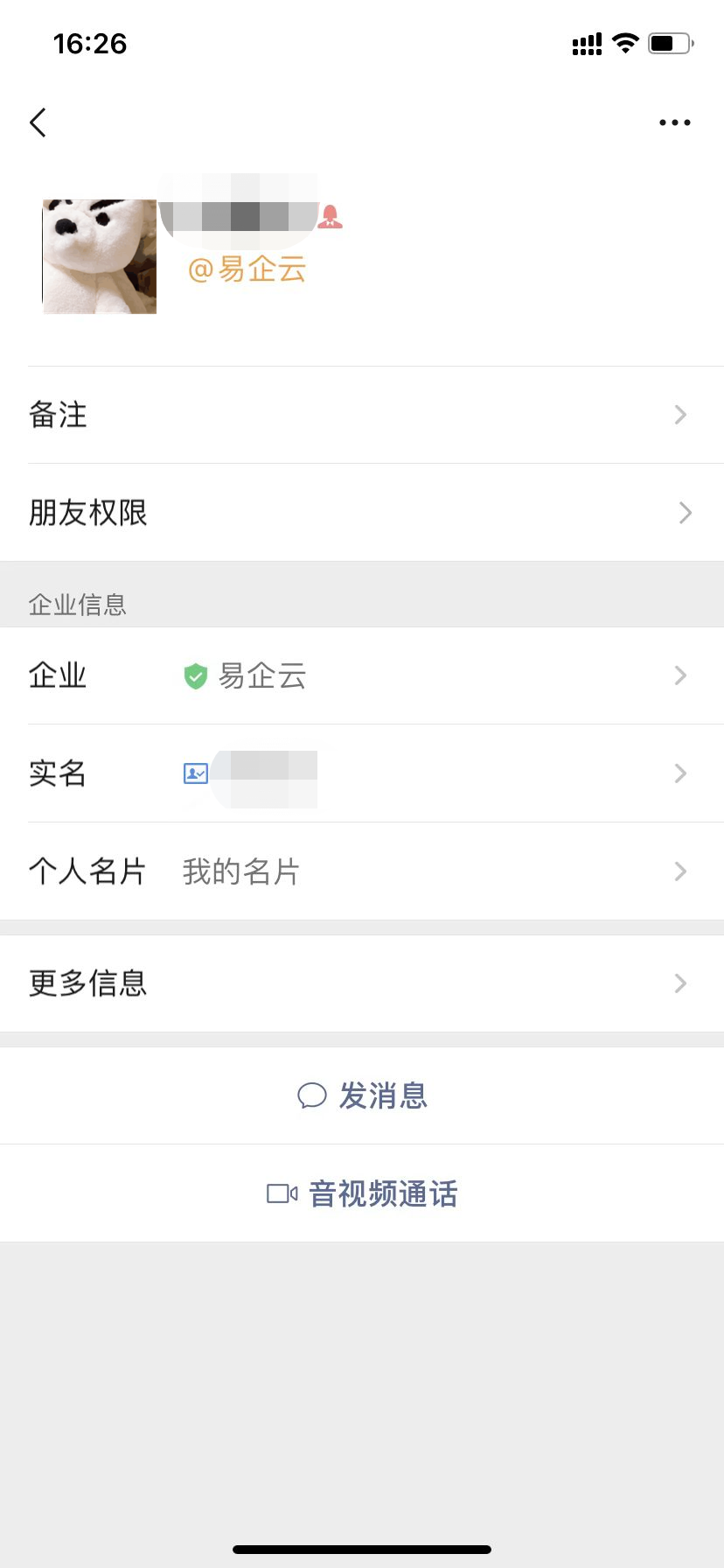Expand 朋友权限 privacy permissions
The height and width of the screenshot is (1568, 724).
362,513
